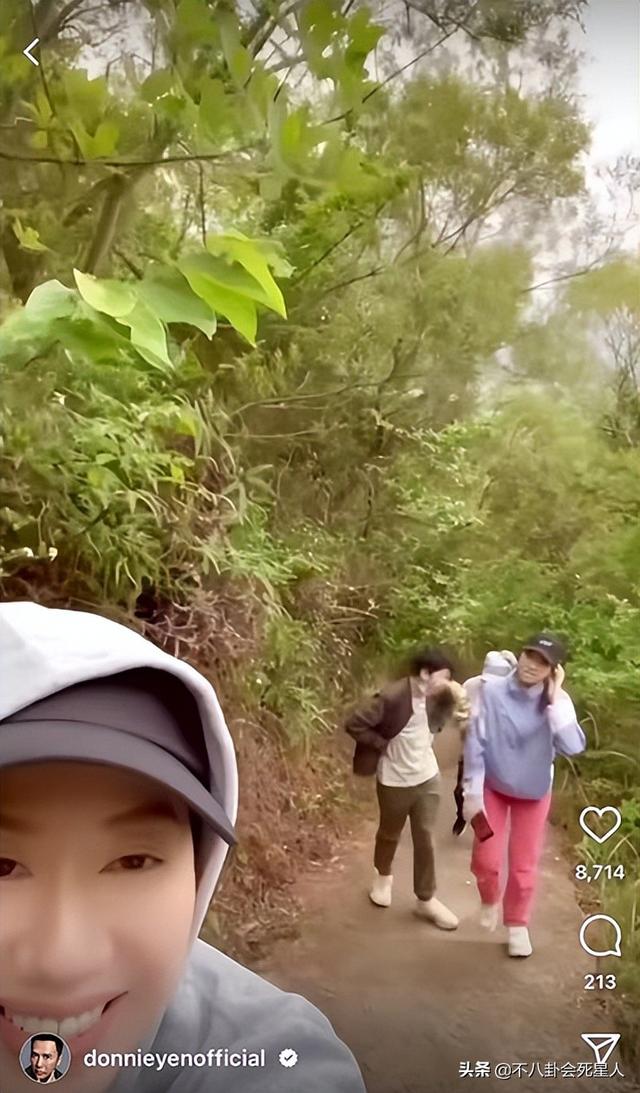640x1093 pixels.
Task: Open the comments bubble
Action: (600, 935)
